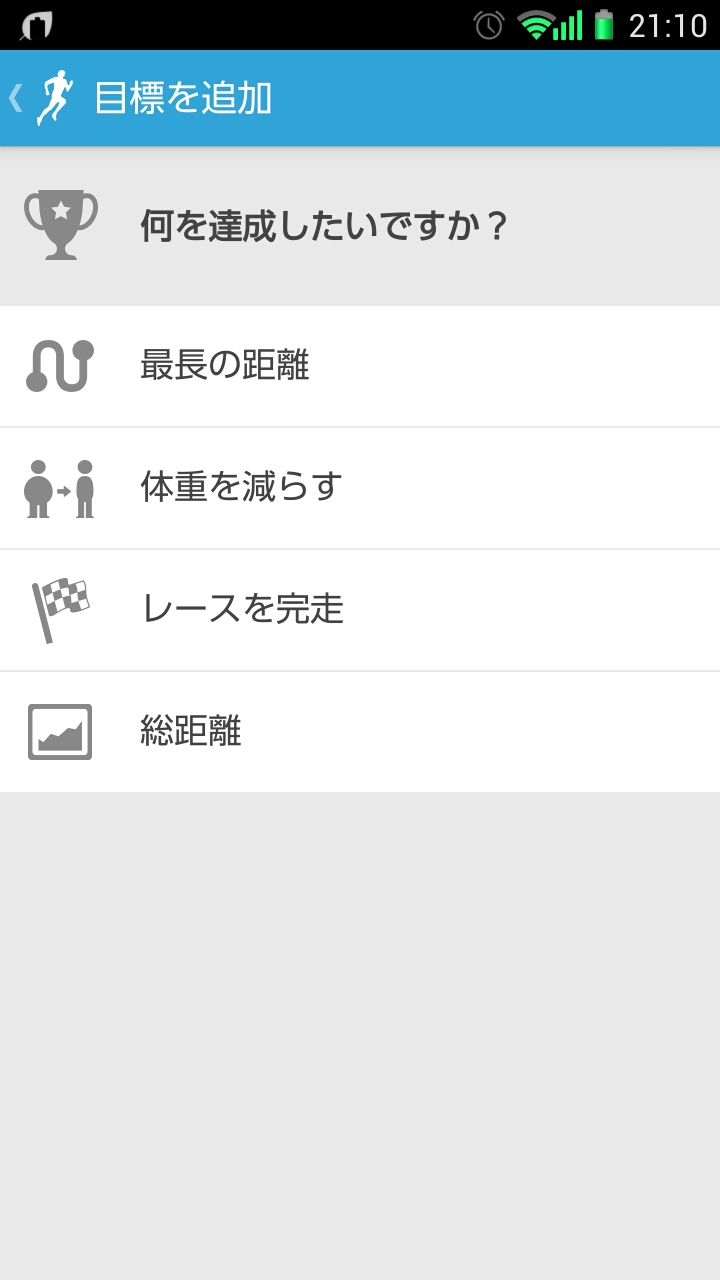Open the レースを完走 goal option
Viewport: 720px width, 1280px height.
360,610
